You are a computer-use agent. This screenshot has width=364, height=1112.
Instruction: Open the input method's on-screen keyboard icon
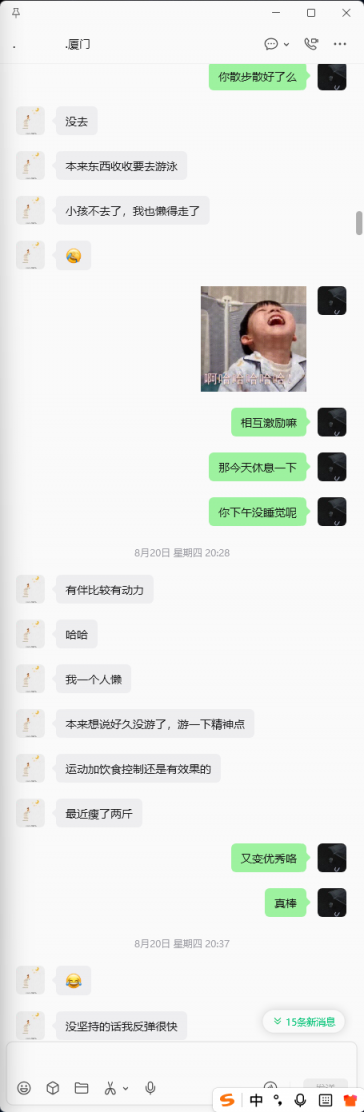pyautogui.click(x=325, y=1100)
